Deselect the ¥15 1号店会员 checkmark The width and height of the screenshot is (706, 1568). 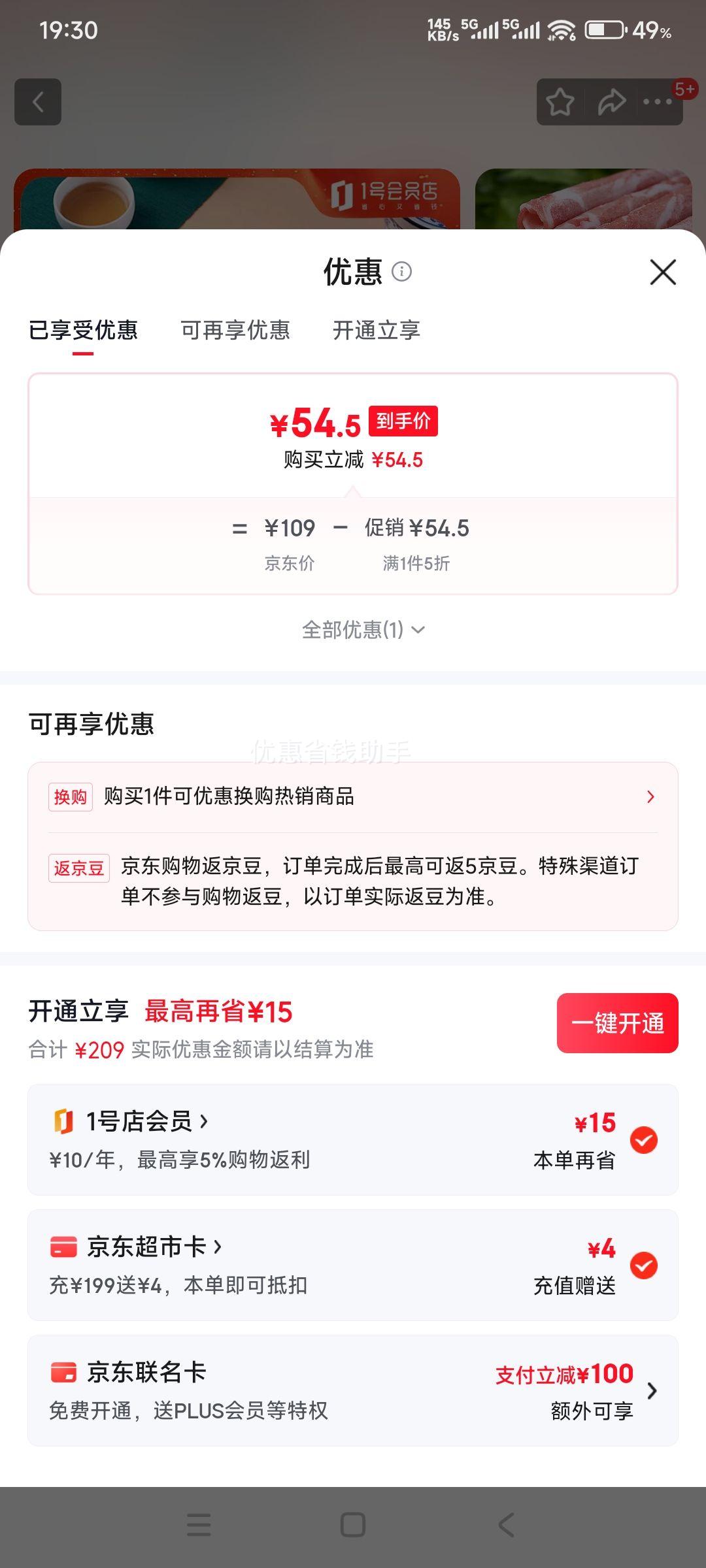(645, 1137)
